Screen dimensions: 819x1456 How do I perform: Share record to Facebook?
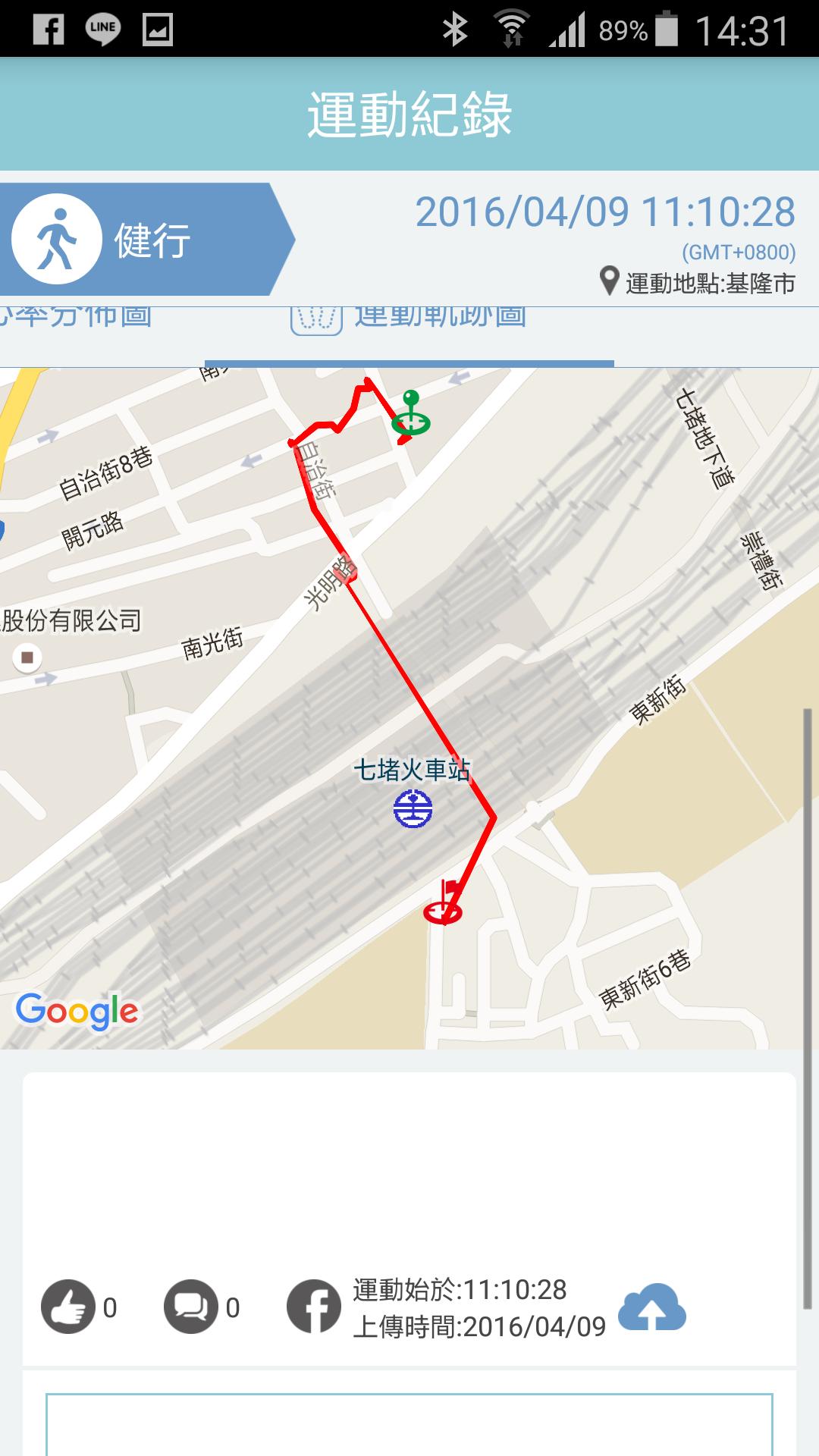pos(314,1307)
